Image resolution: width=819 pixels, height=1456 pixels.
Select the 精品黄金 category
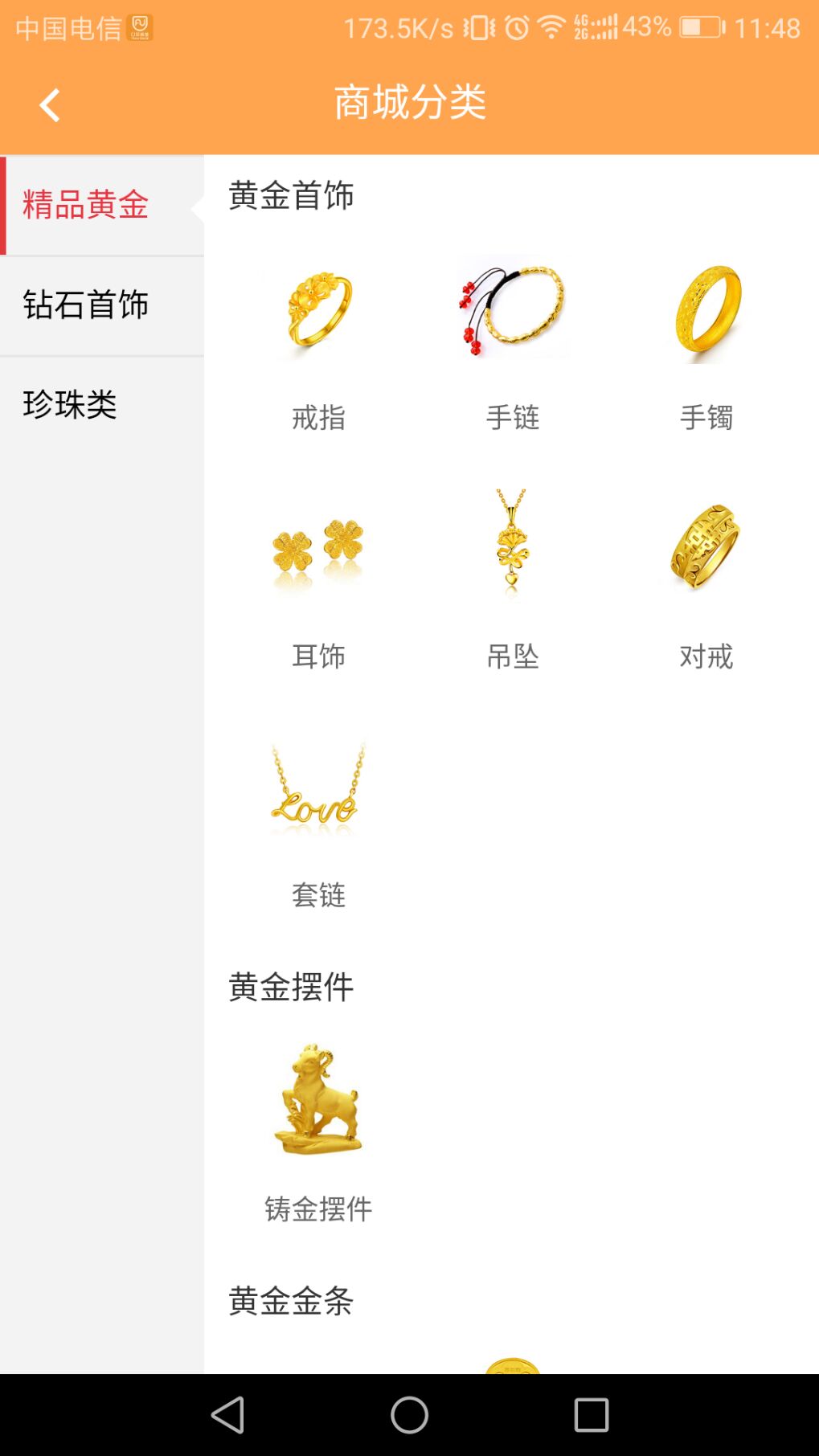[102, 205]
